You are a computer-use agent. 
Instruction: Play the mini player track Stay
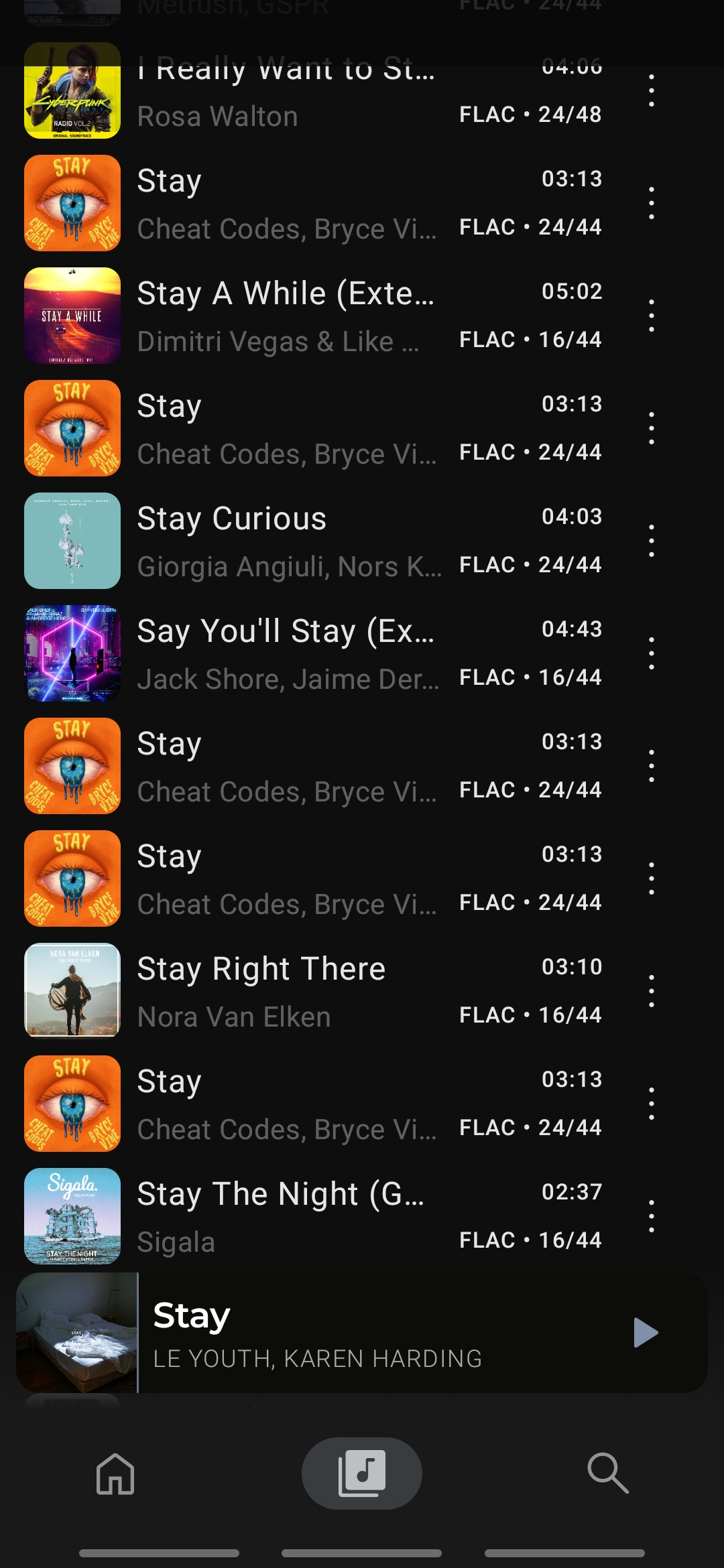pyautogui.click(x=646, y=1332)
